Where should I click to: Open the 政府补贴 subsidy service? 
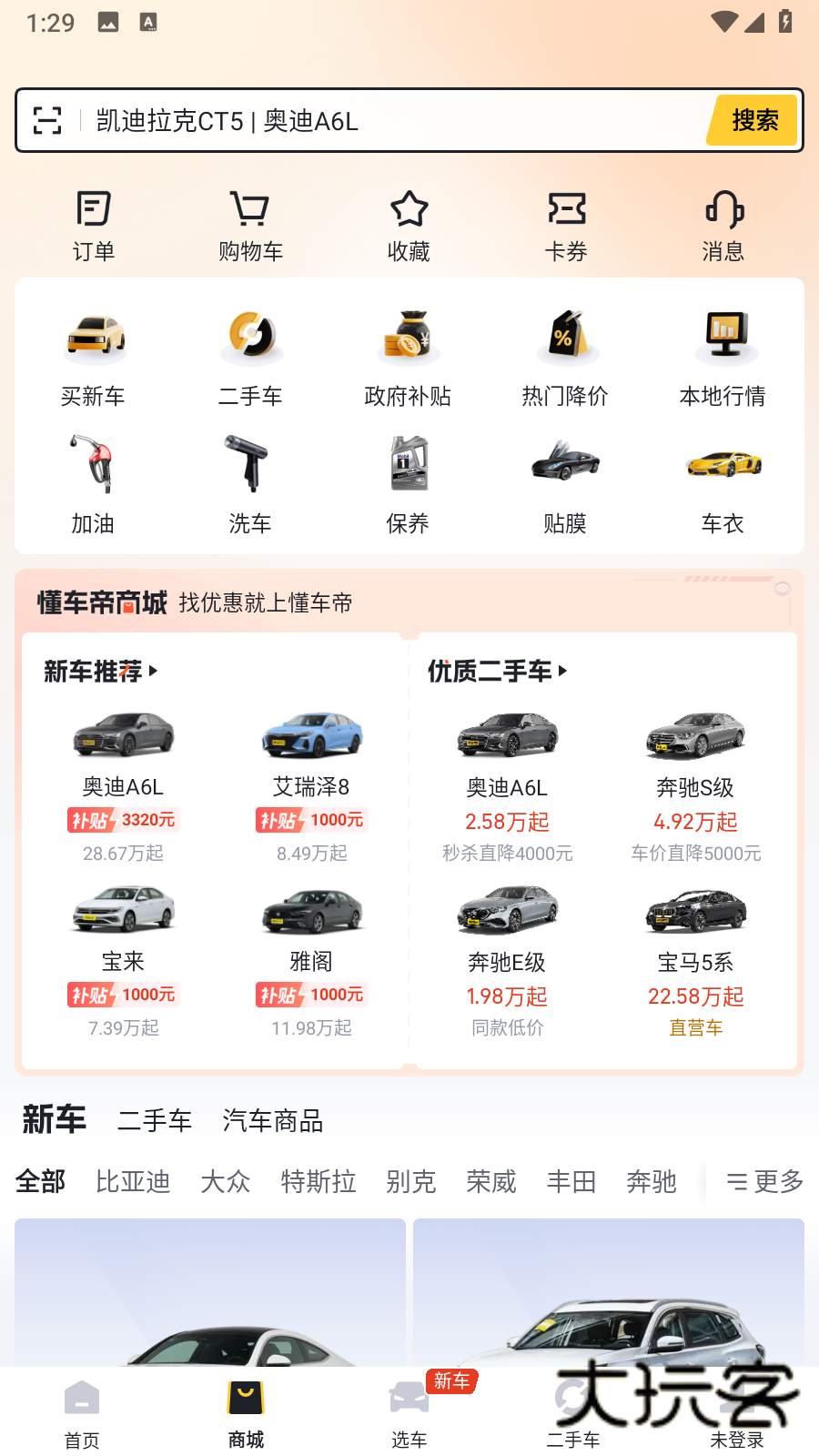point(409,357)
